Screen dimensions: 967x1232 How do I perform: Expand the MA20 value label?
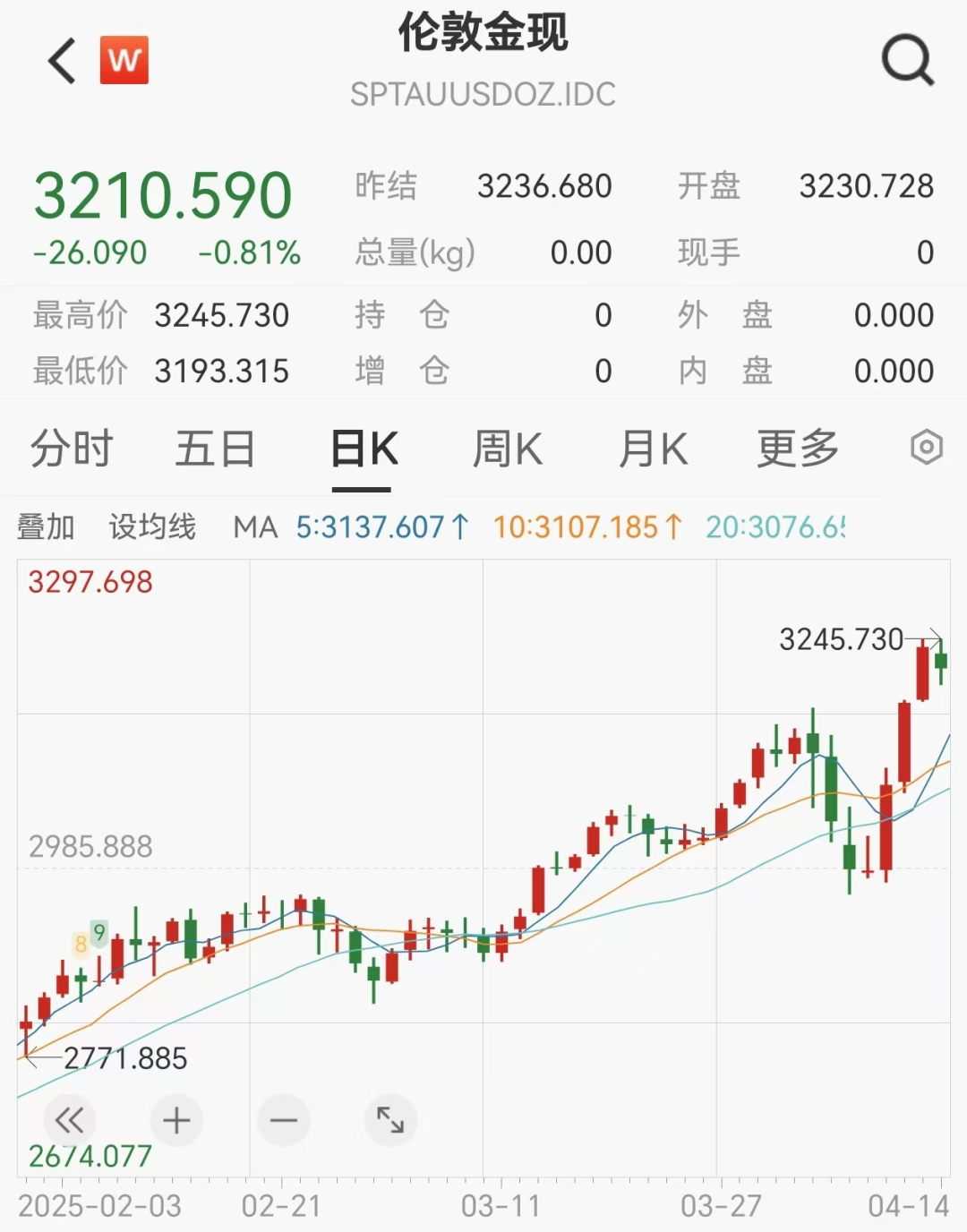[777, 527]
